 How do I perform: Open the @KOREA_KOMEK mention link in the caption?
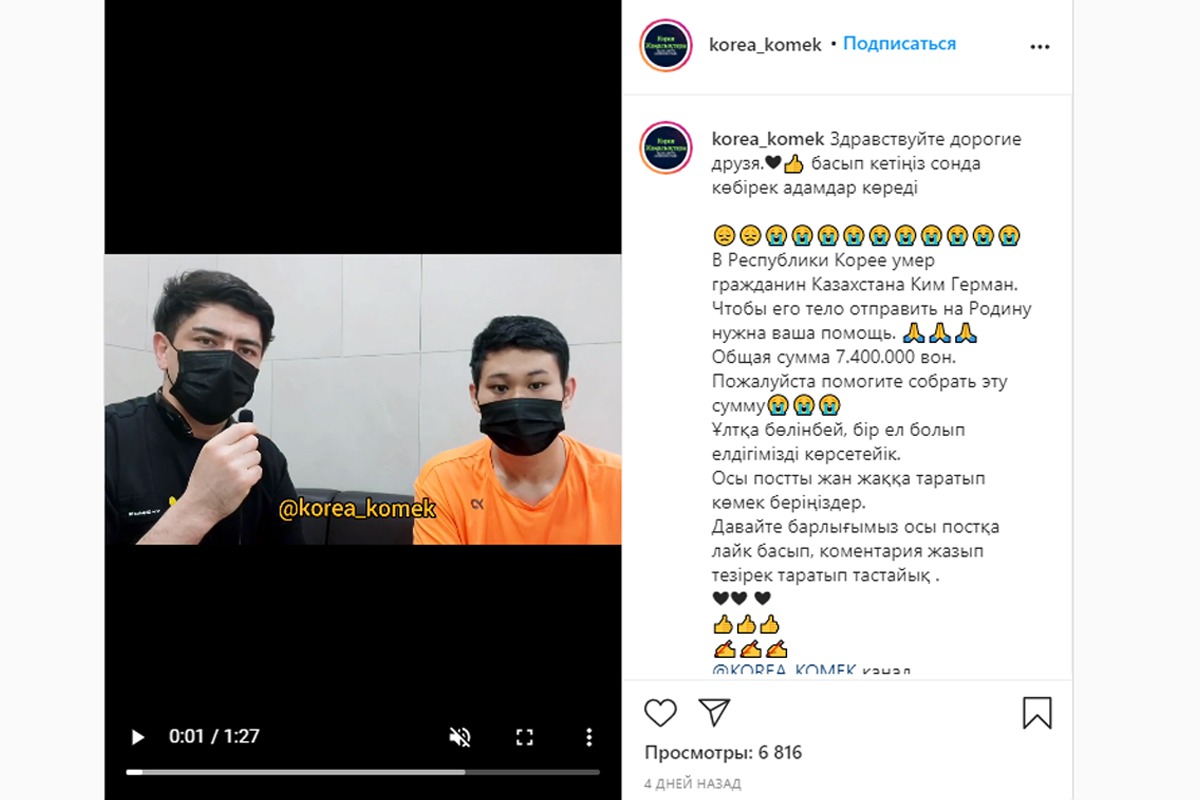784,671
